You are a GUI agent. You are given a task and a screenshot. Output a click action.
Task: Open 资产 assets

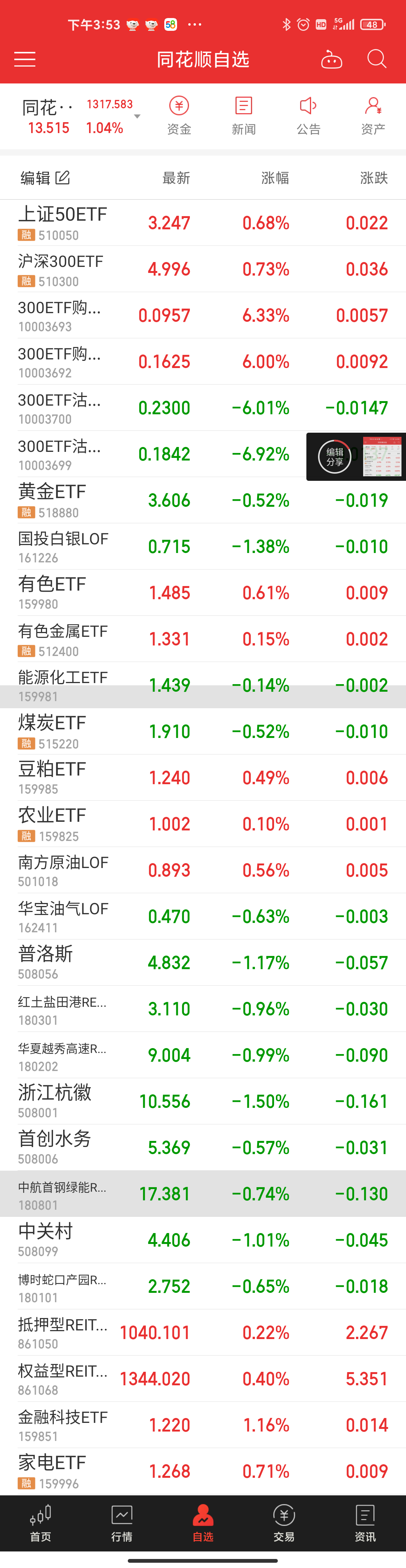(373, 115)
